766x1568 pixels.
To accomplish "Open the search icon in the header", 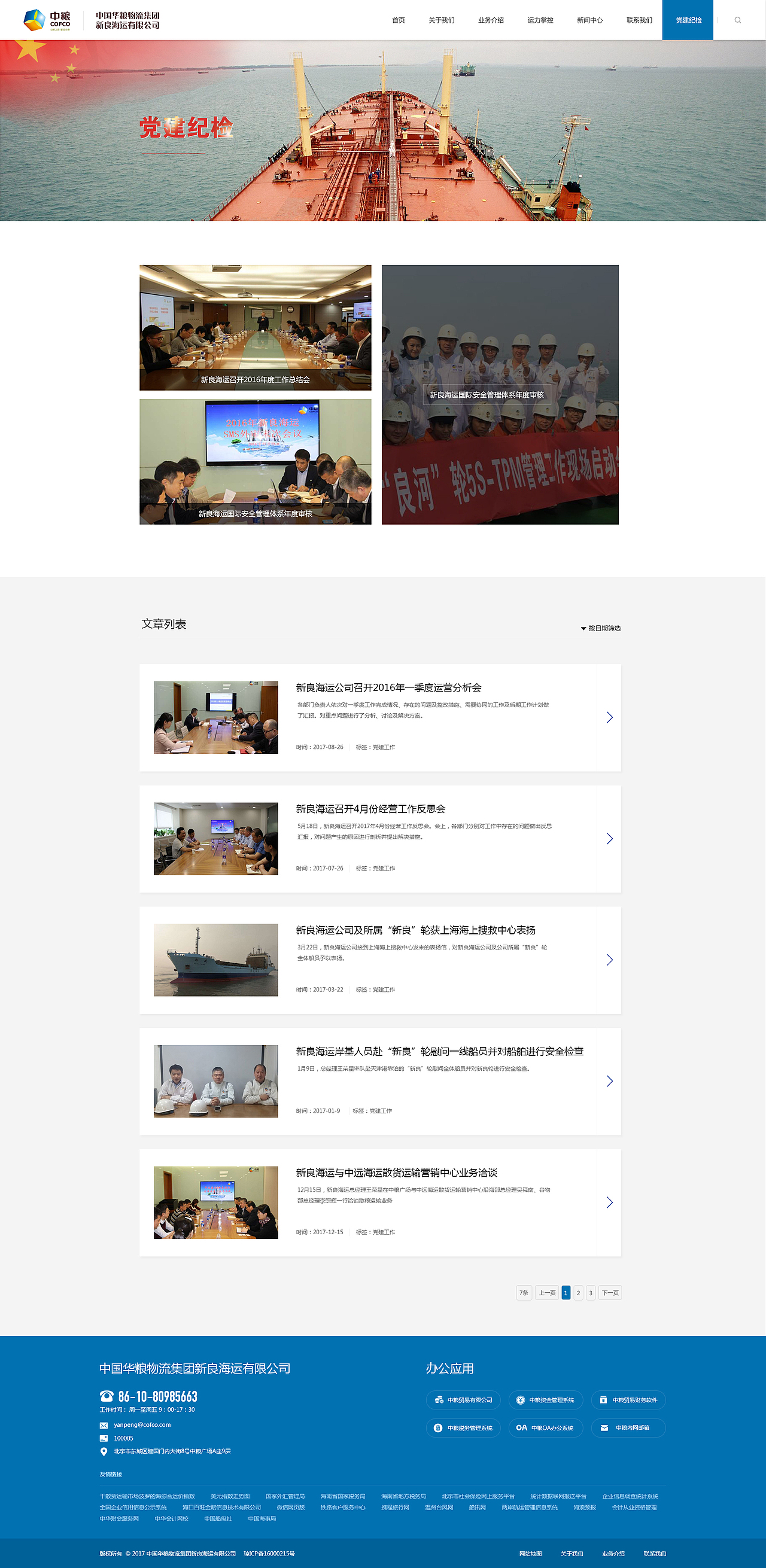I will point(737,20).
